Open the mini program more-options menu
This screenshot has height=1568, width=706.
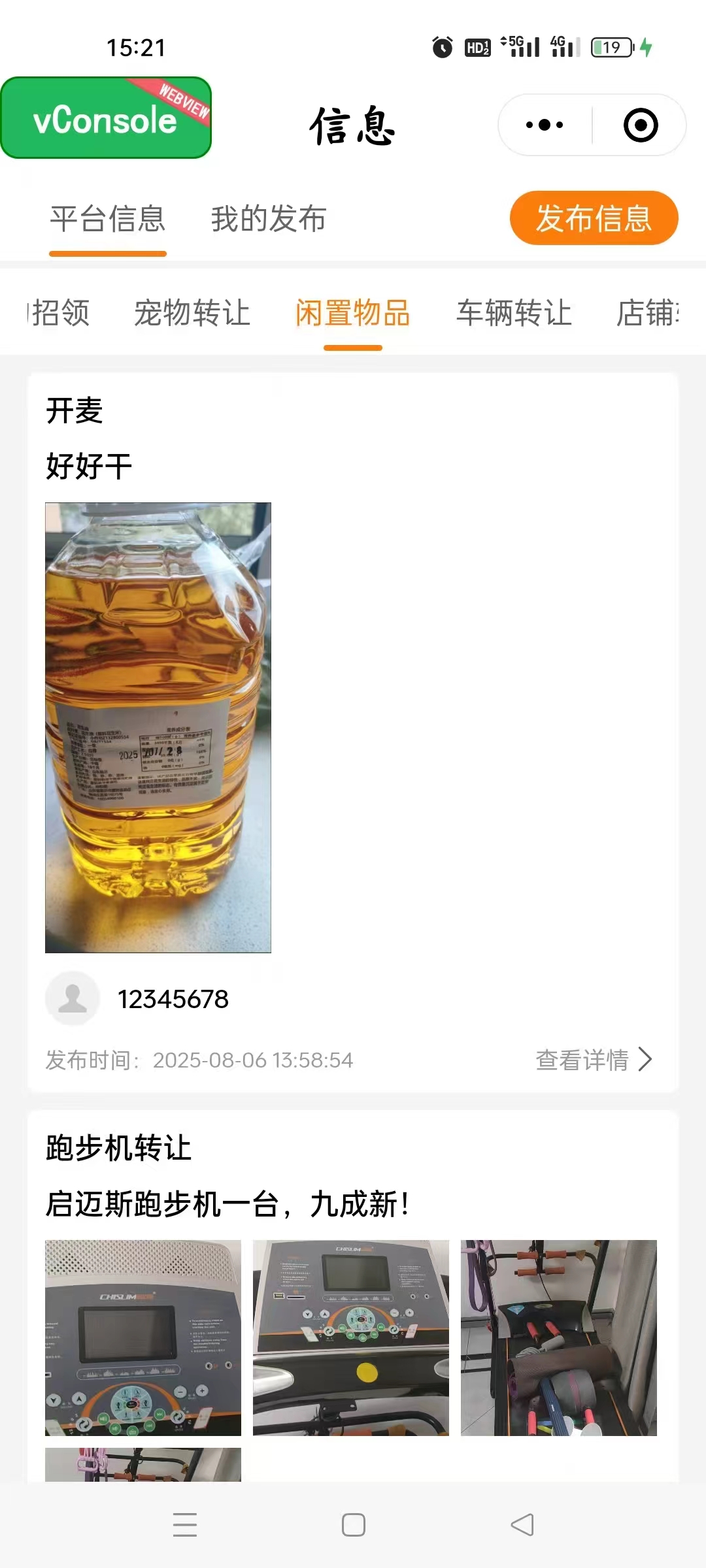[545, 125]
